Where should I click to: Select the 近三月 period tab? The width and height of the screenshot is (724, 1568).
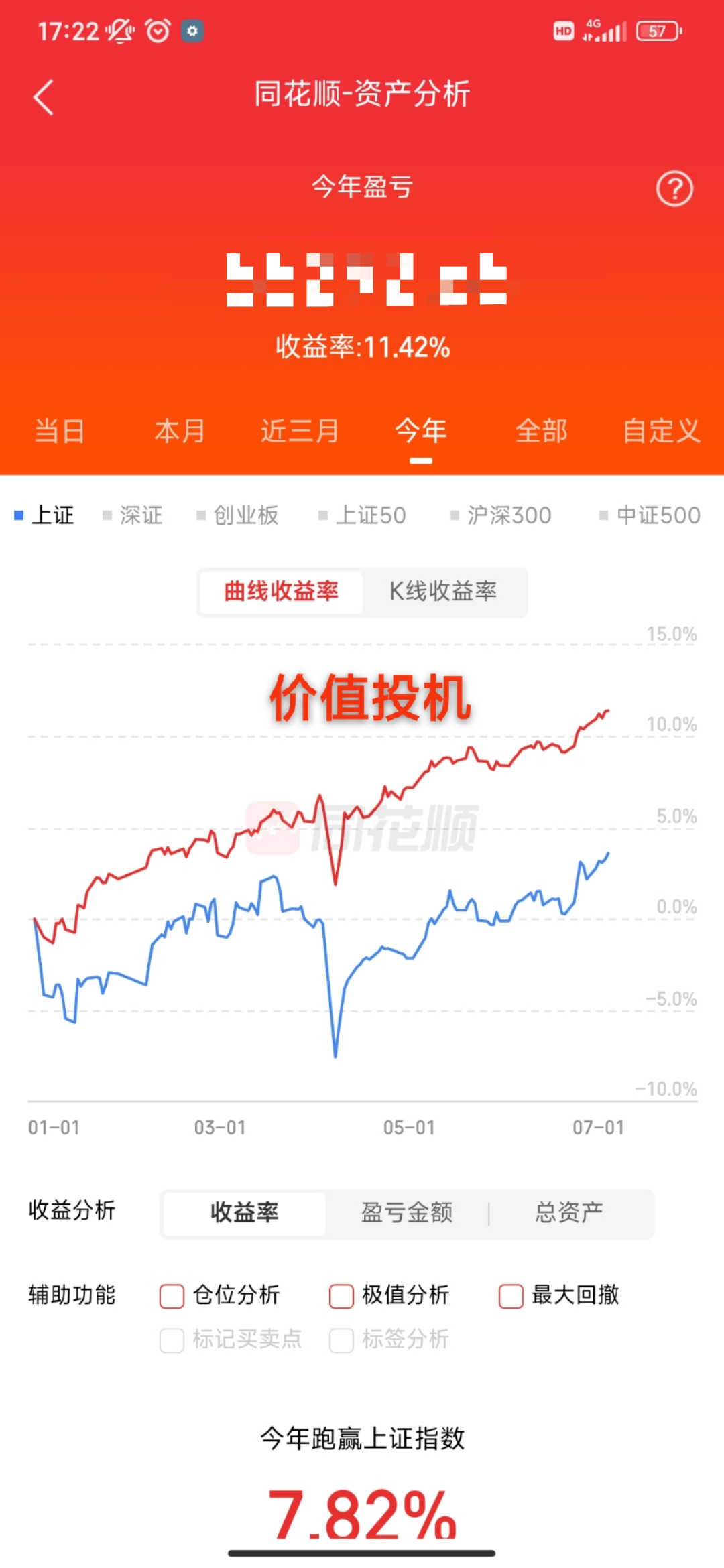point(300,431)
